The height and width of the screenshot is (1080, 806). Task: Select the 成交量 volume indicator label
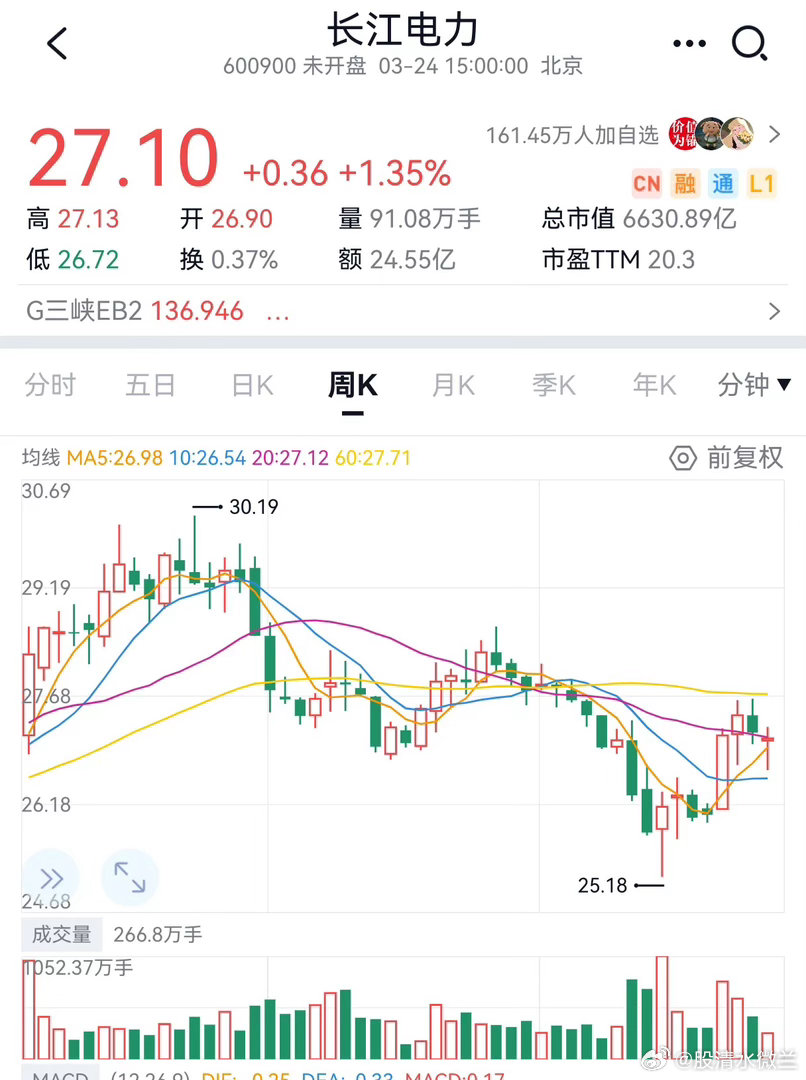point(61,934)
